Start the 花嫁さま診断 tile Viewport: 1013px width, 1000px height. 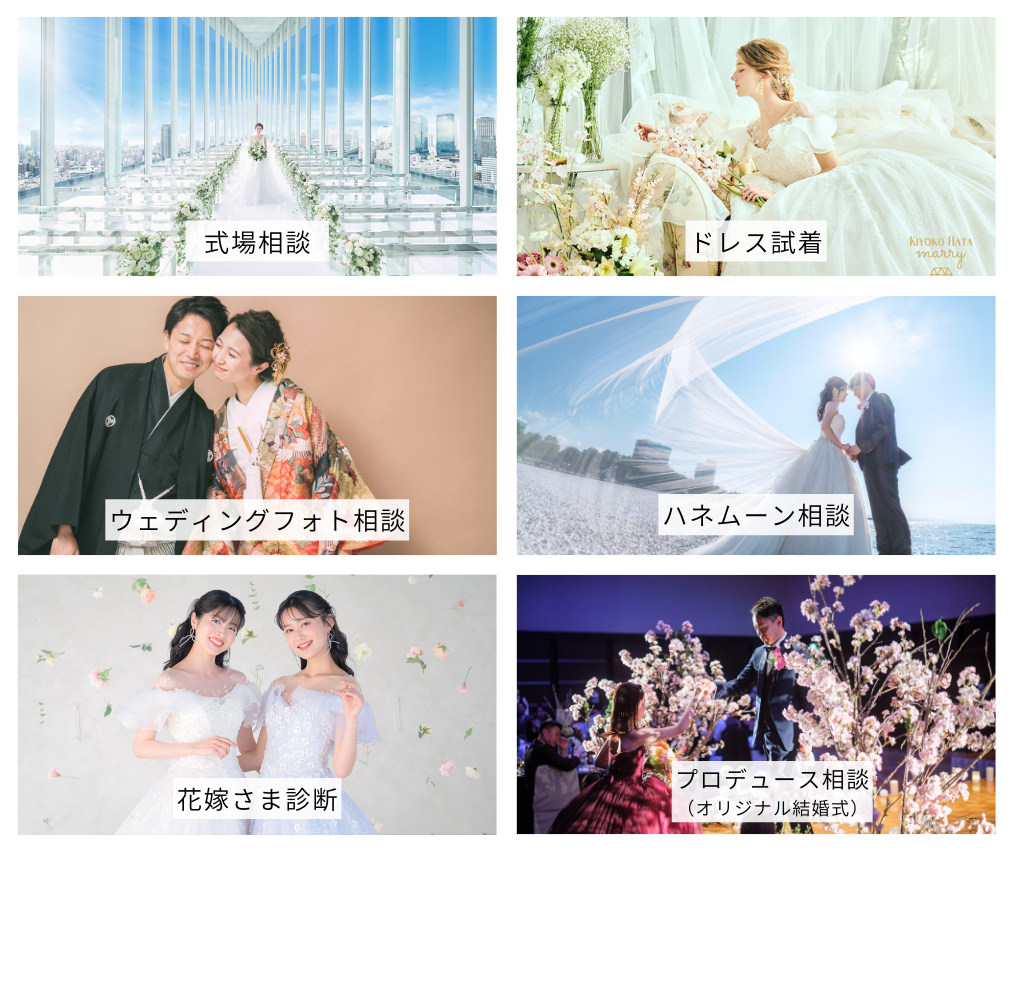click(257, 704)
